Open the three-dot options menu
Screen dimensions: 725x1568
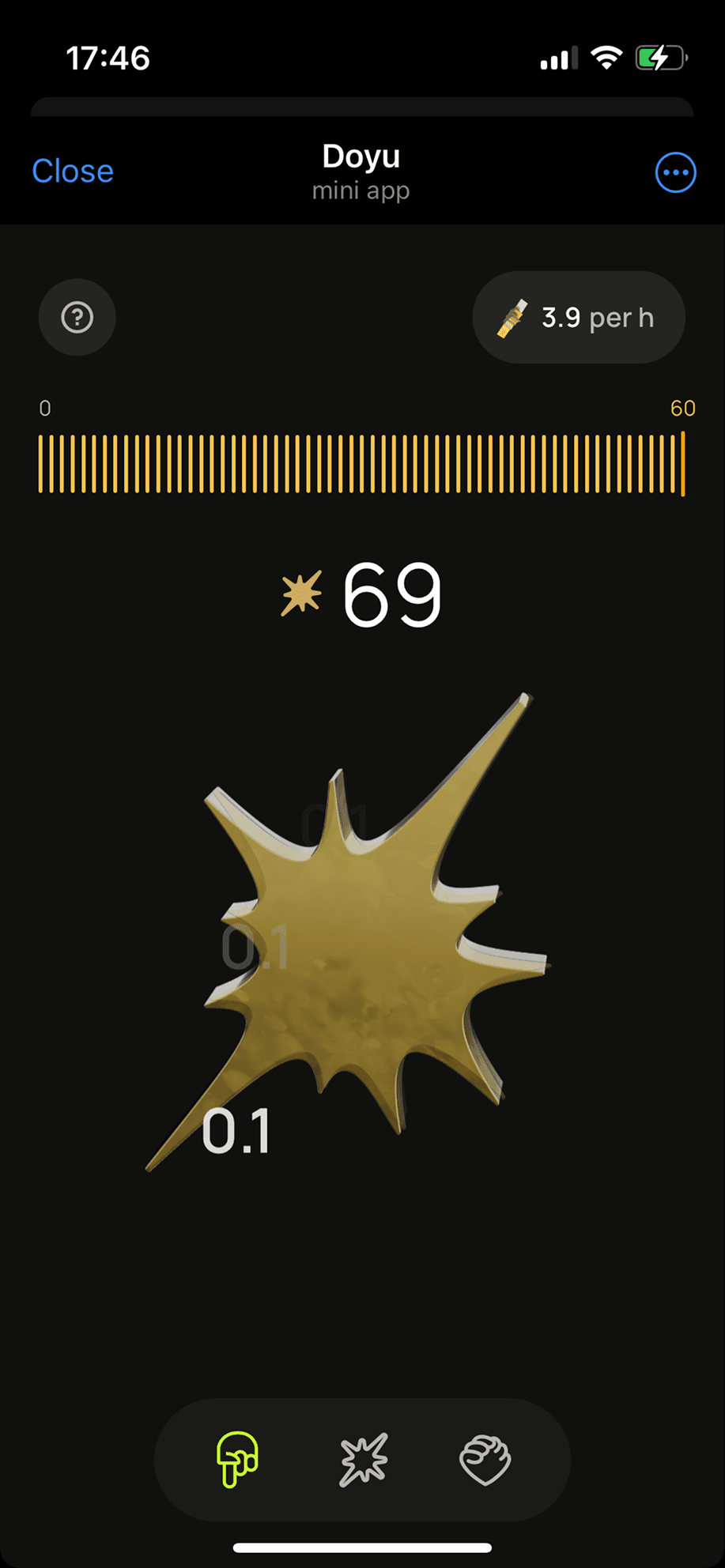[x=675, y=172]
